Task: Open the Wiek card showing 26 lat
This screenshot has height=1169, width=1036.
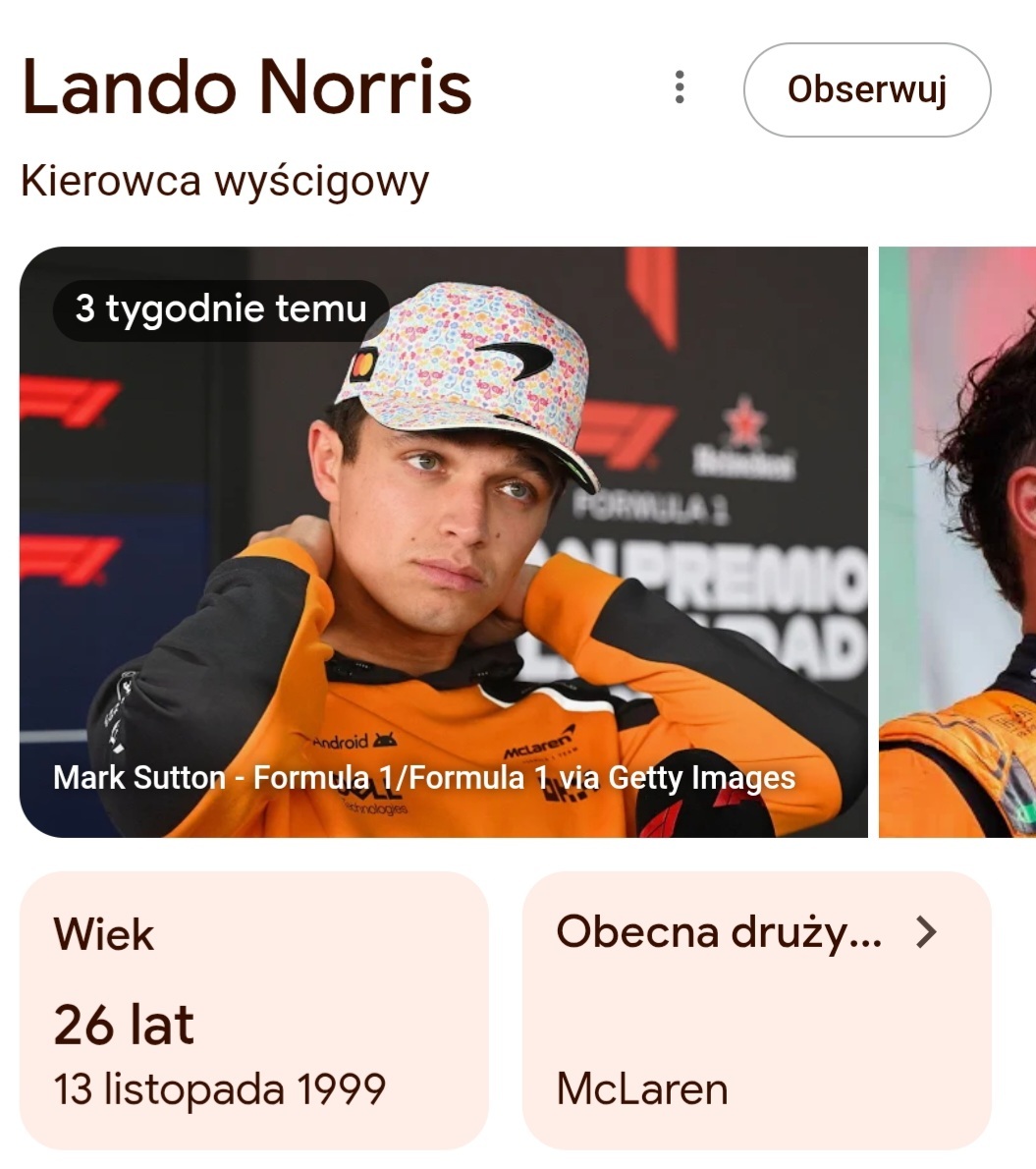Action: point(253,1009)
